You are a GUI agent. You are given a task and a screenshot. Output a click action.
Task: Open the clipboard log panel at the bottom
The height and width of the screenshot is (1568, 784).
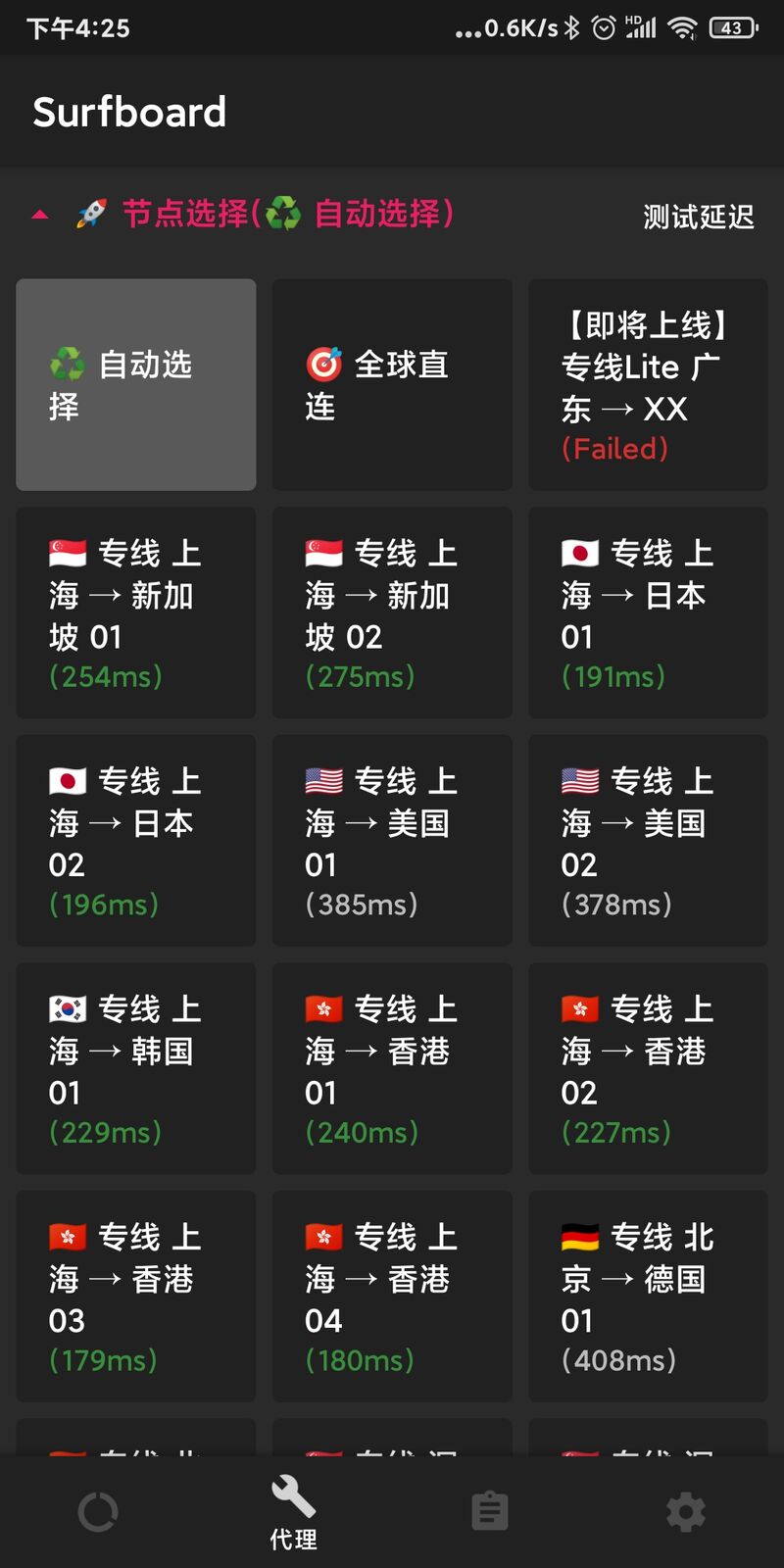[489, 1509]
